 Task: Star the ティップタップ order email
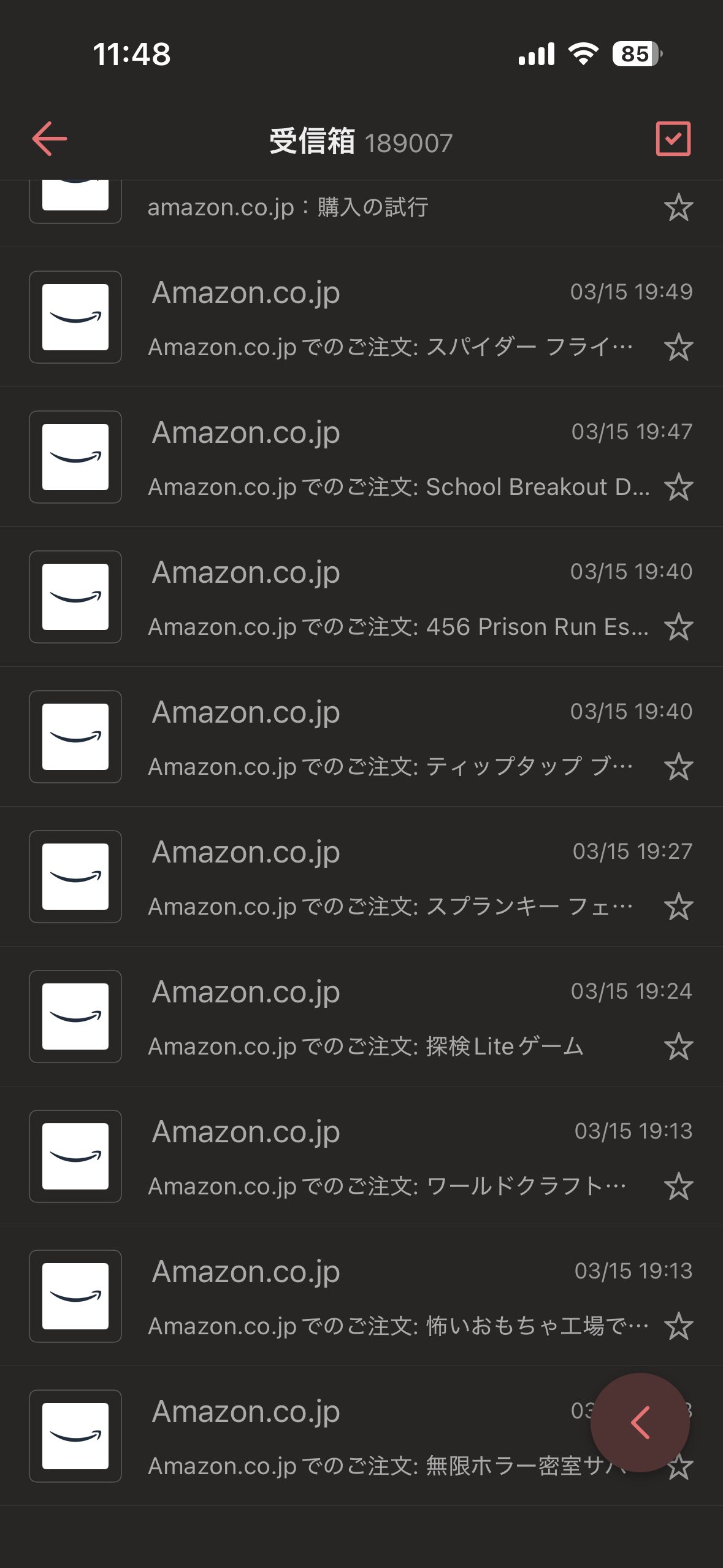pyautogui.click(x=678, y=767)
